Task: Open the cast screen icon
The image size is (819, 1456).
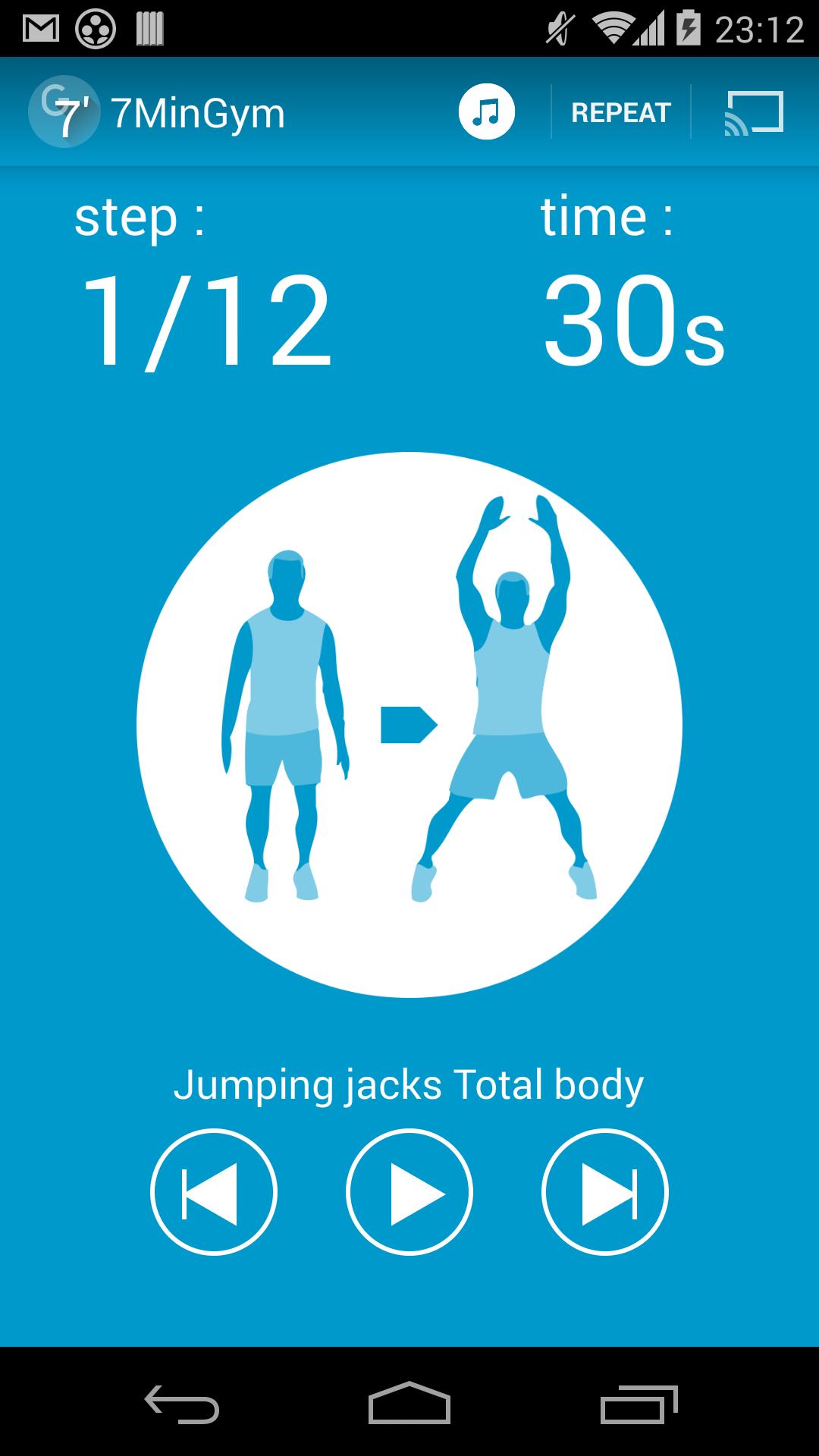Action: [754, 112]
